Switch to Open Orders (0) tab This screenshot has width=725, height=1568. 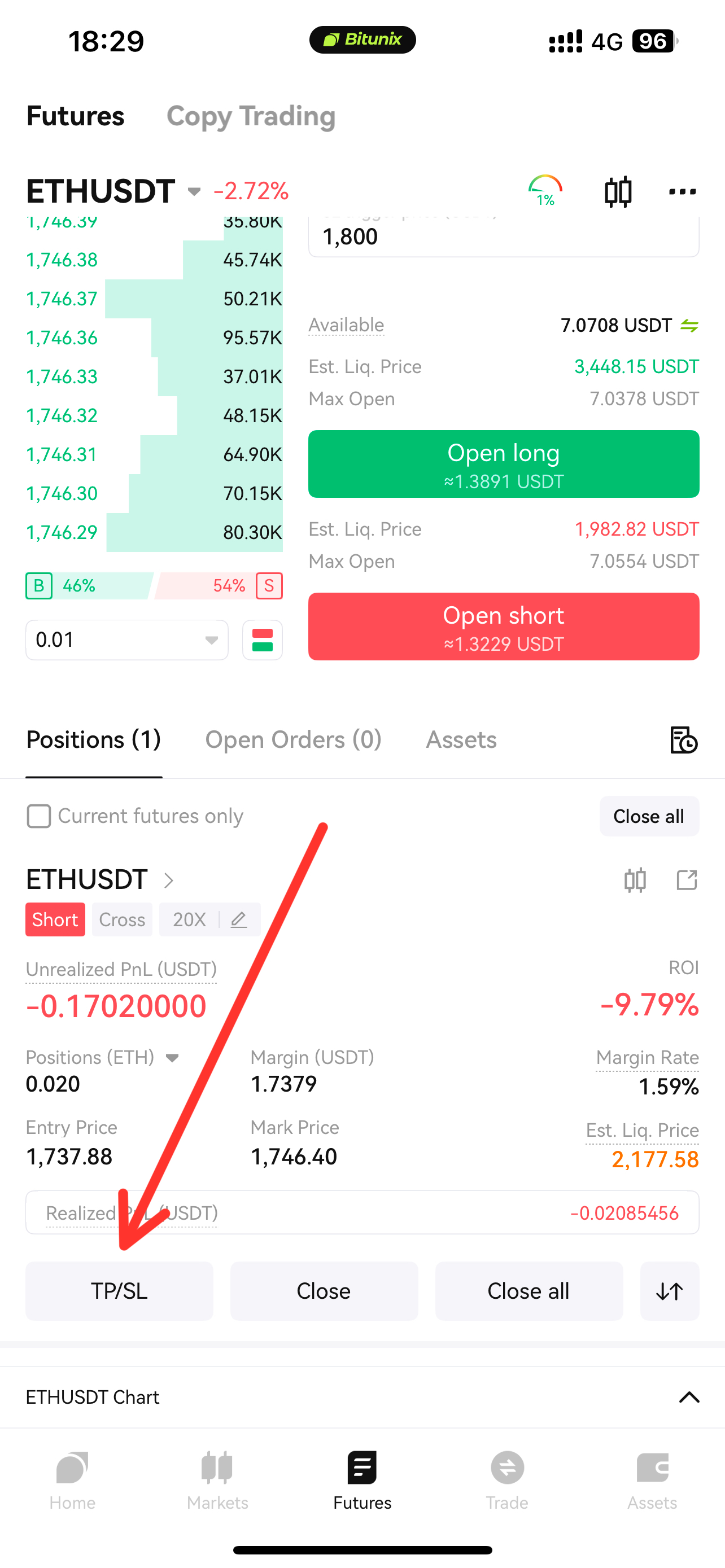tap(294, 739)
